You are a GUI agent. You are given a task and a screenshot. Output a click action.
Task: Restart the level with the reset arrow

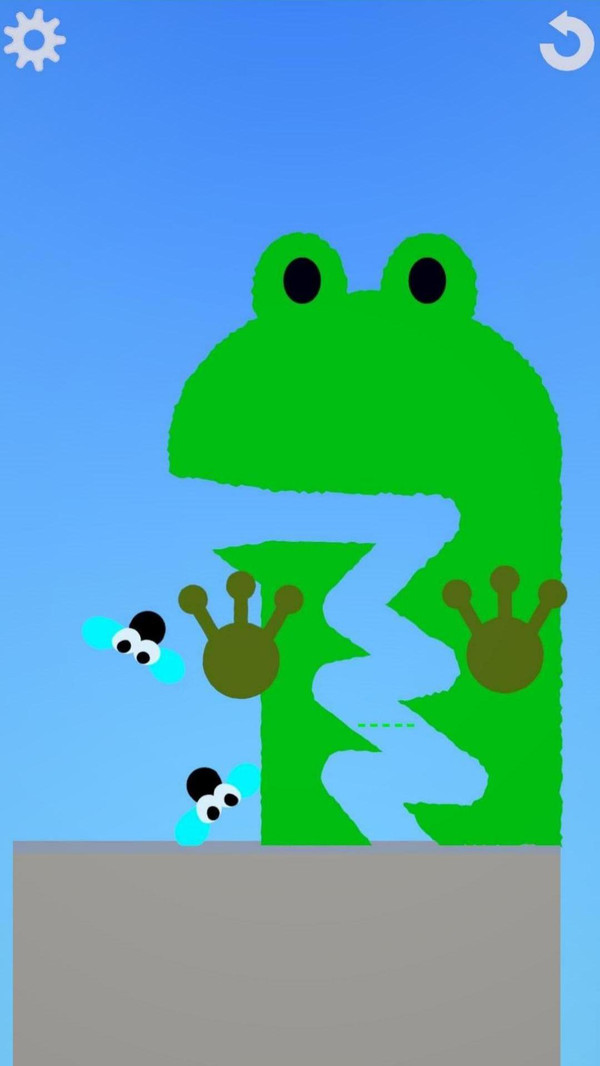tap(567, 41)
